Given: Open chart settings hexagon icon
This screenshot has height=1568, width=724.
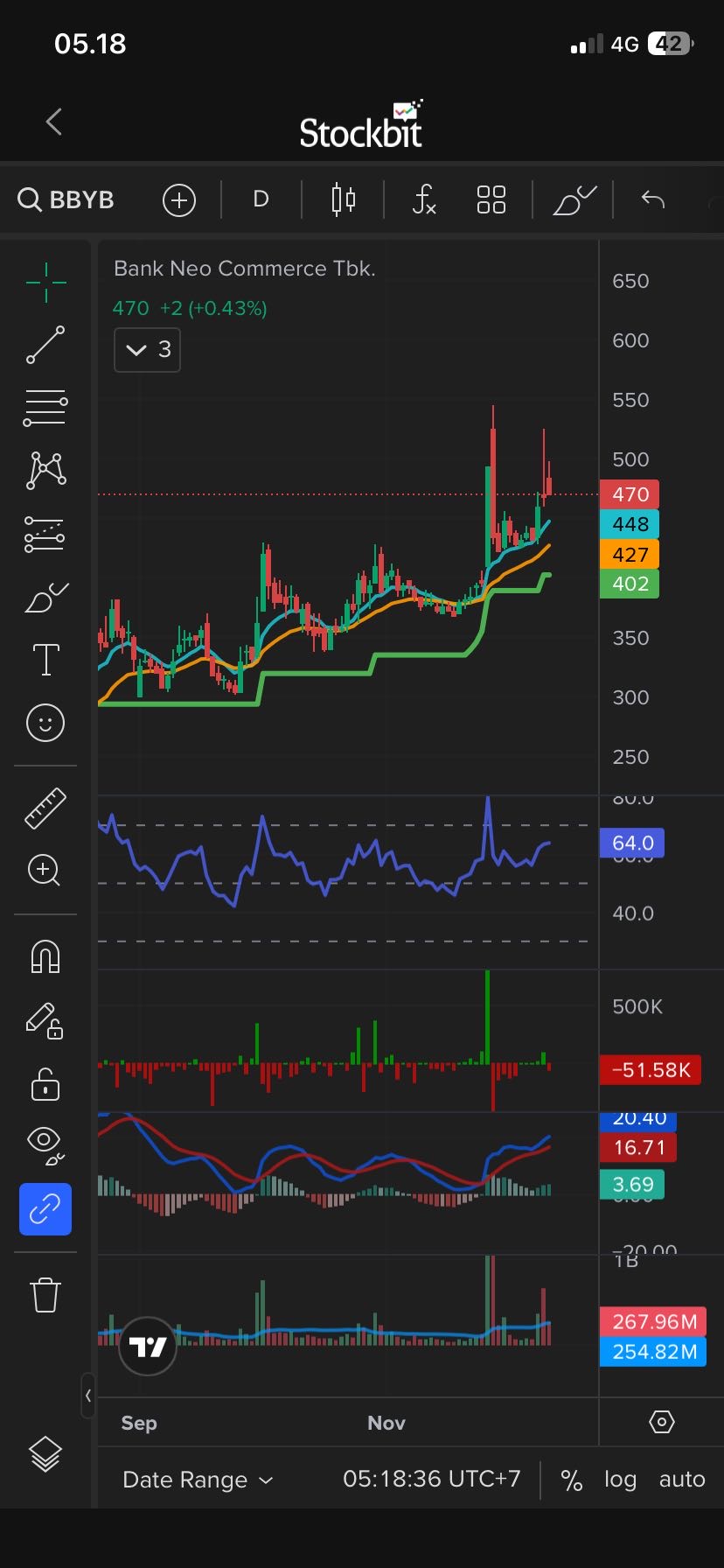Looking at the screenshot, I should tap(662, 1422).
